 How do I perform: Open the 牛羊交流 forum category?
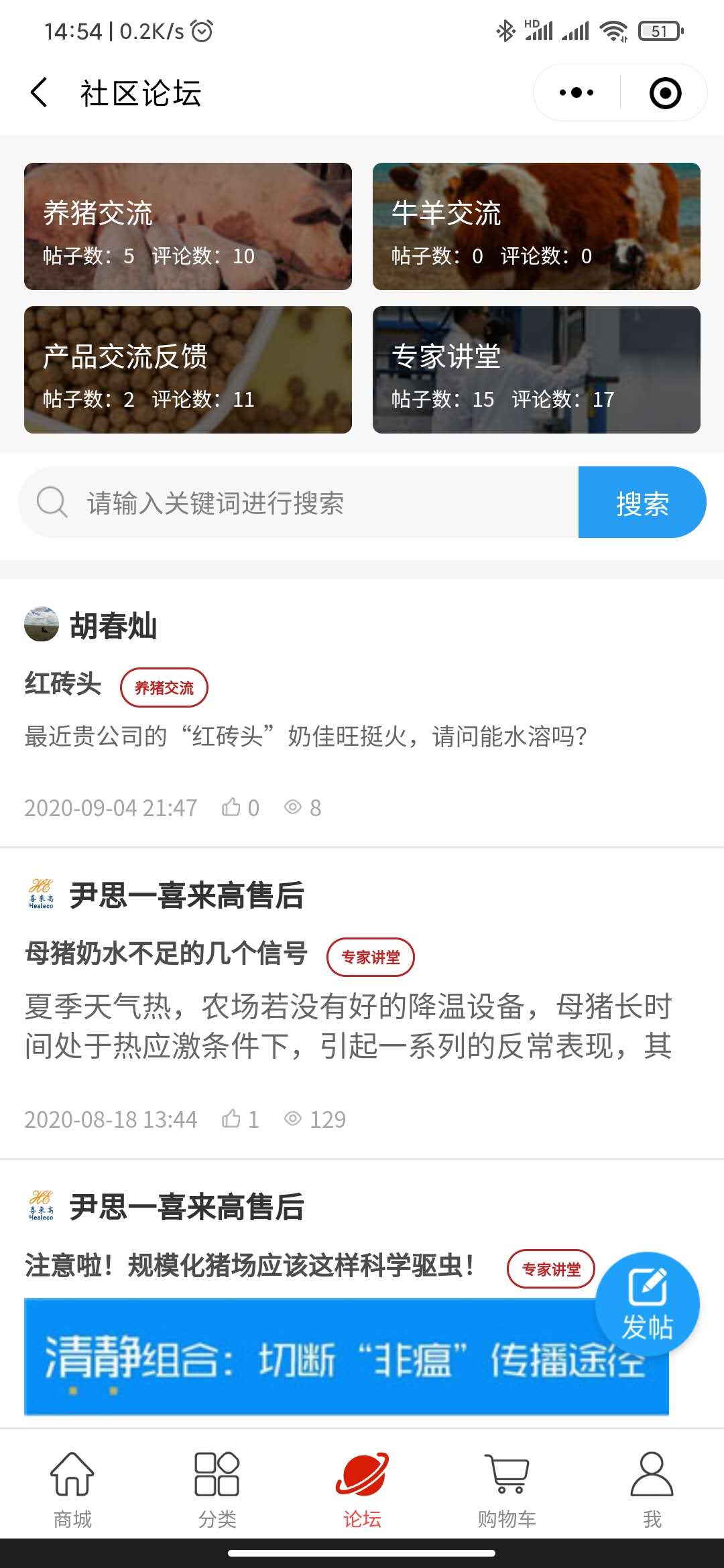(x=536, y=226)
